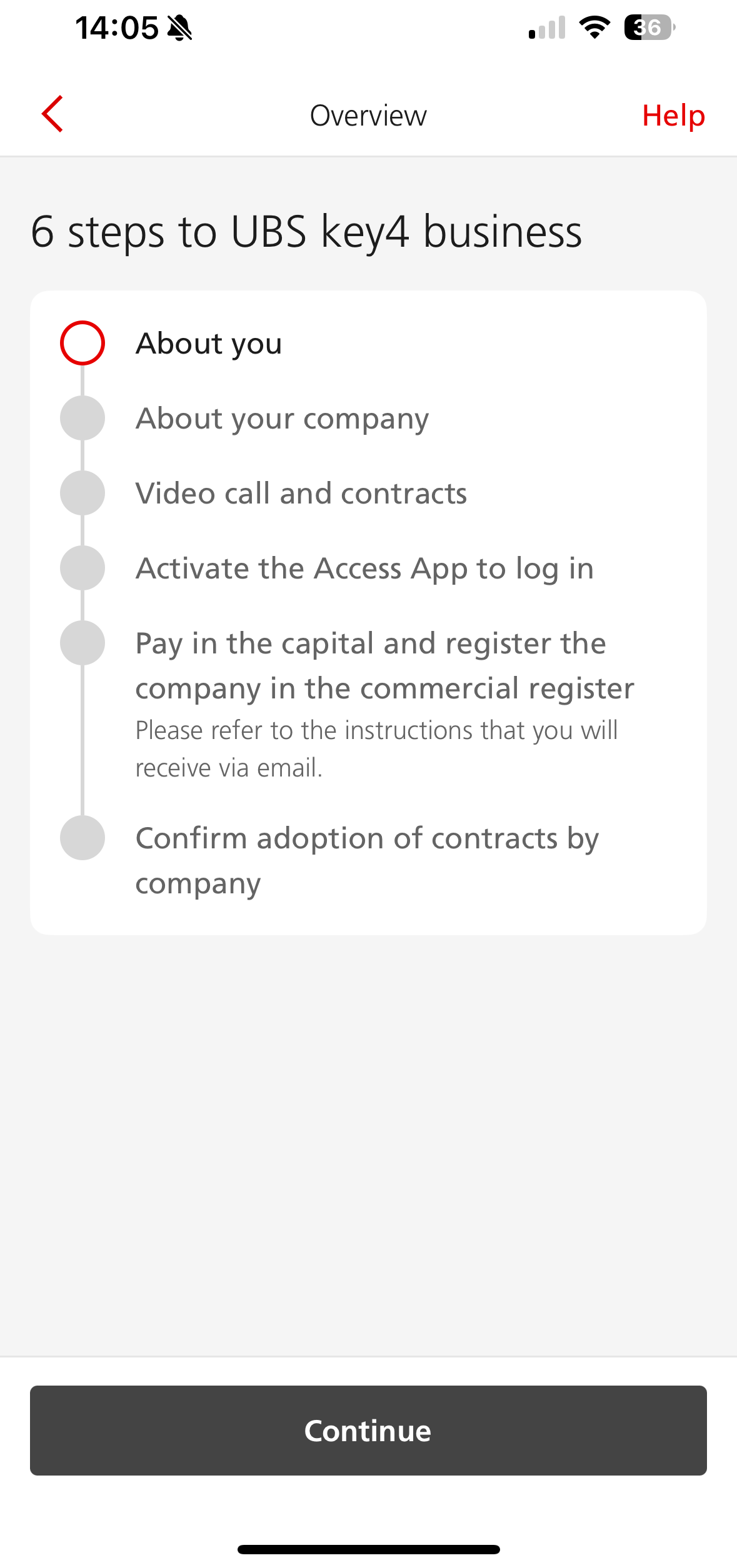Image resolution: width=737 pixels, height=1568 pixels.
Task: Select the Confirm adoption of contracts step circle
Action: coord(82,838)
